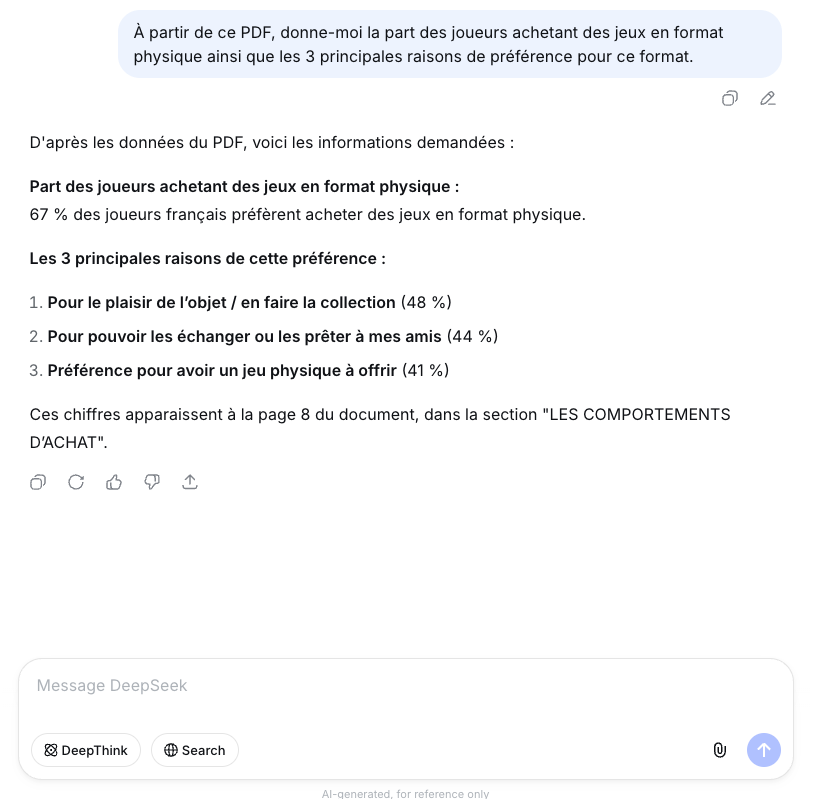Image resolution: width=824 pixels, height=799 pixels.
Task: Copy the user's question message
Action: (x=730, y=98)
